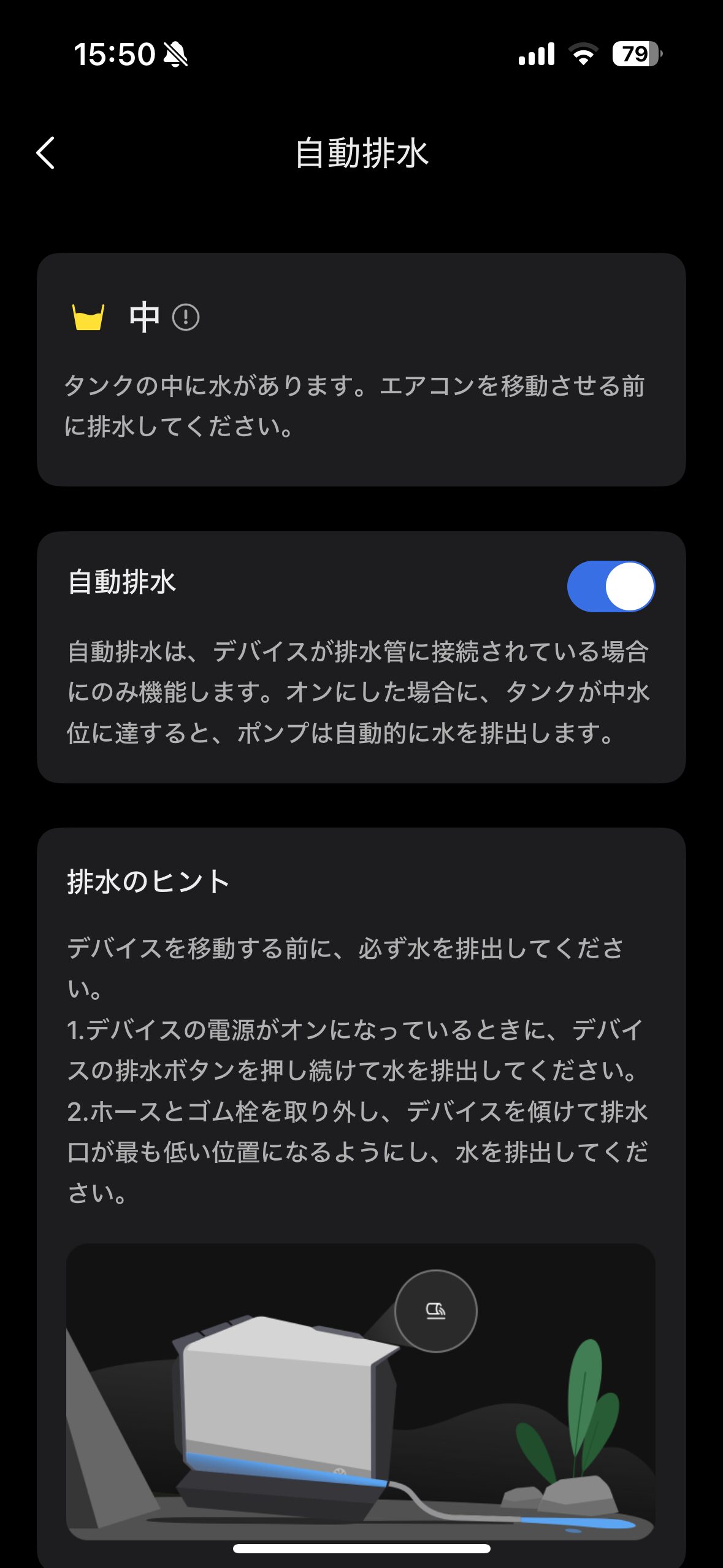Go back from the 自動排水 screen
The image size is (723, 1568).
click(46, 153)
